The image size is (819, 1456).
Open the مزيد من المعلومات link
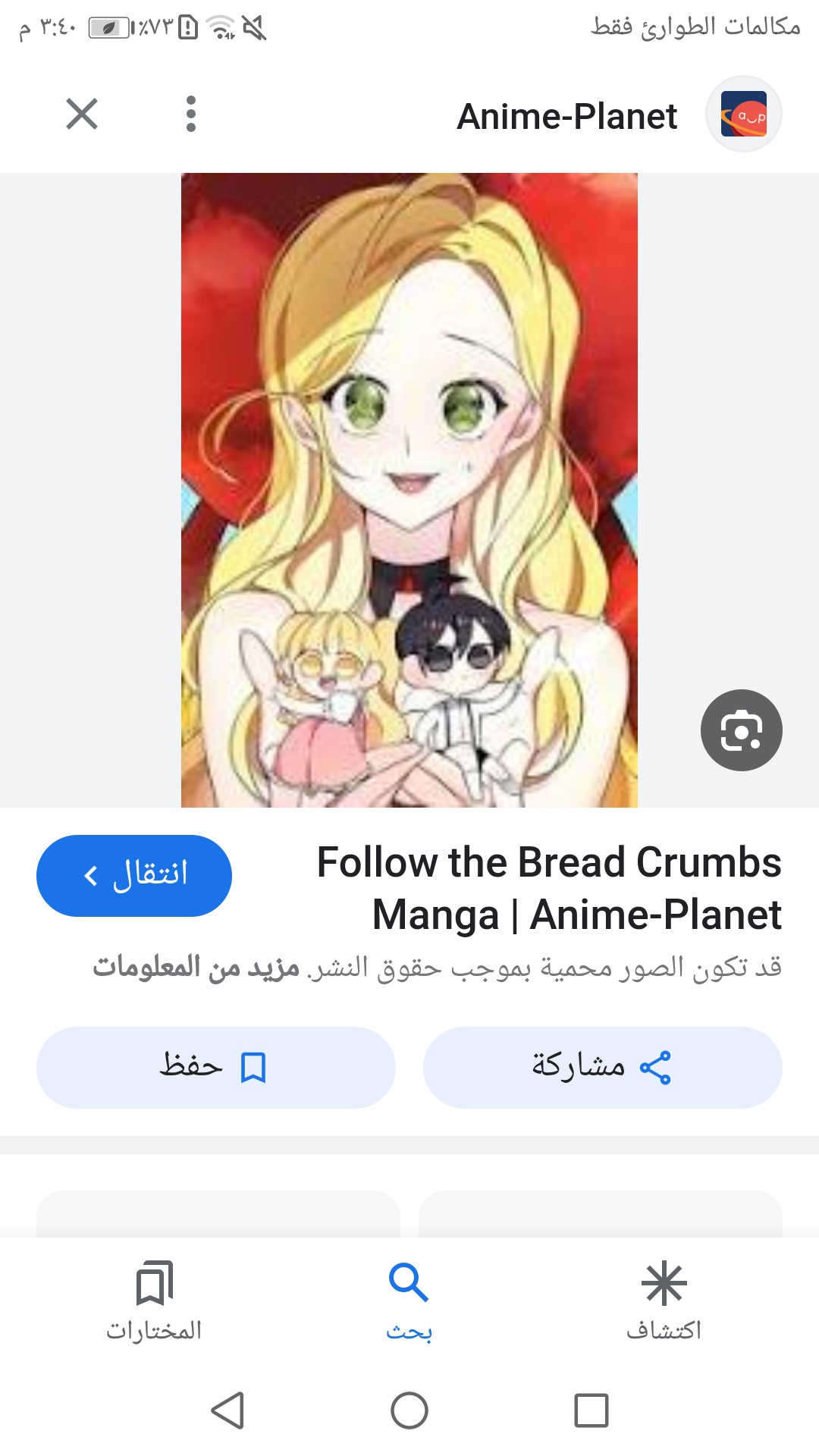click(196, 968)
